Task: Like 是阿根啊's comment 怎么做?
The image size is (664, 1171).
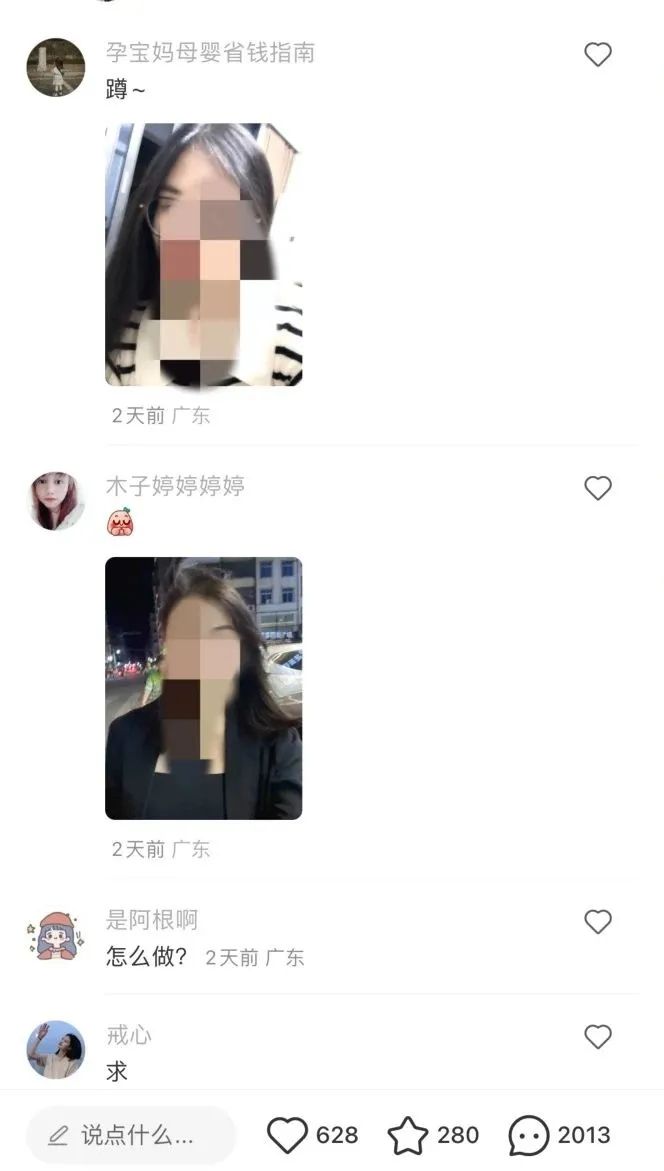Action: [598, 922]
